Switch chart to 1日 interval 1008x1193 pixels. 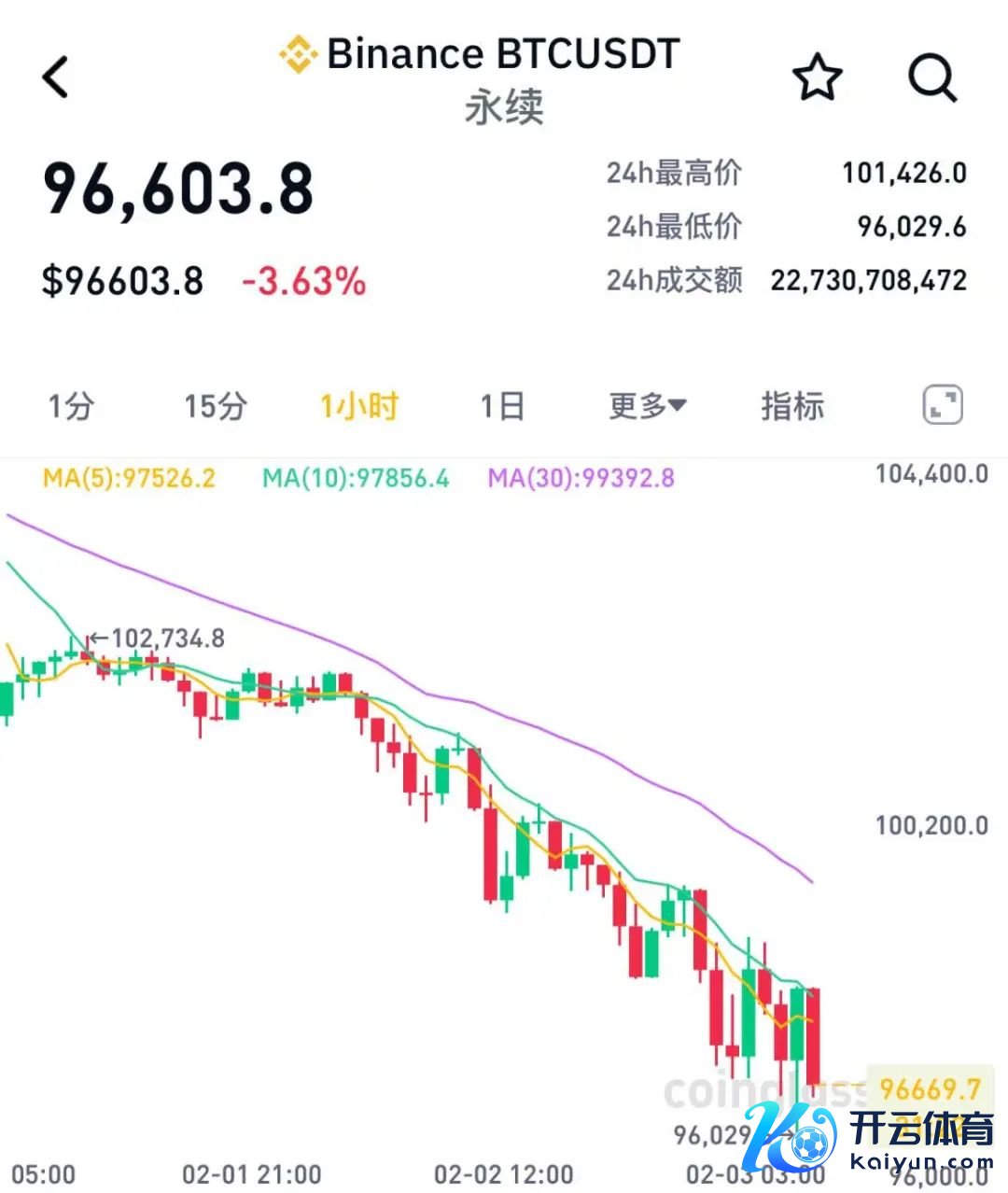coord(501,406)
